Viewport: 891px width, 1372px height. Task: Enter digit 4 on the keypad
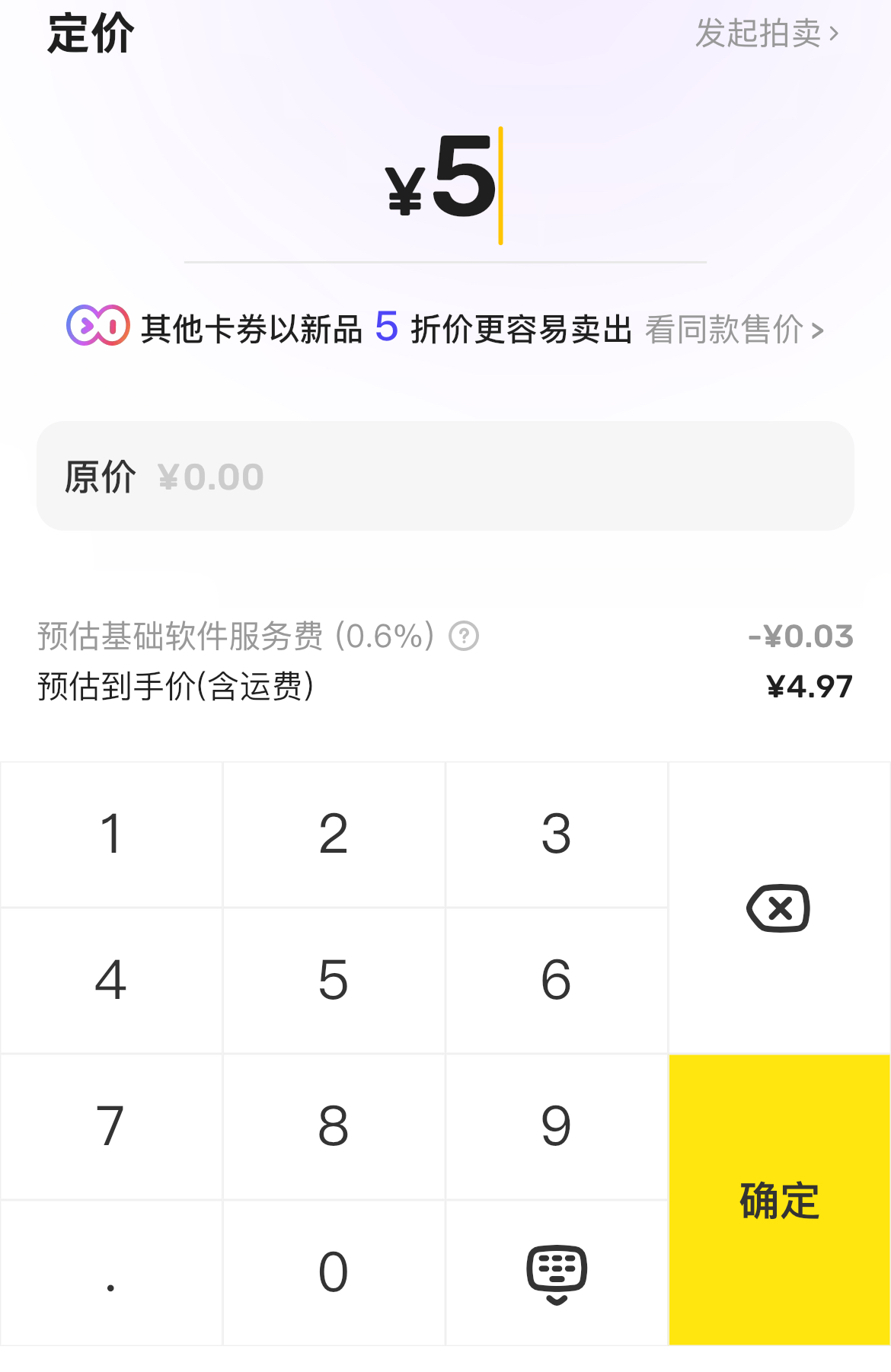click(x=111, y=981)
